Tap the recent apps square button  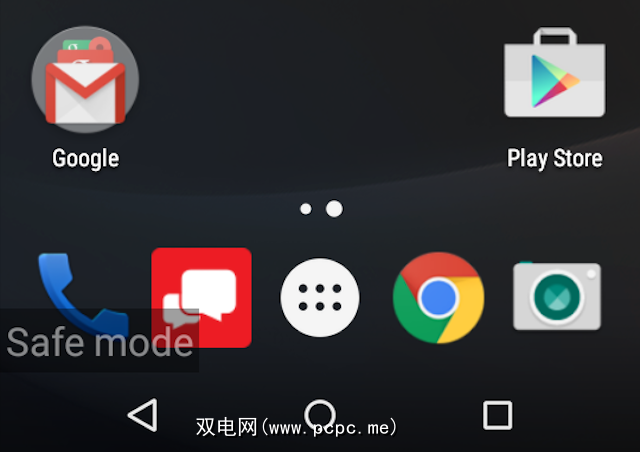pyautogui.click(x=497, y=414)
